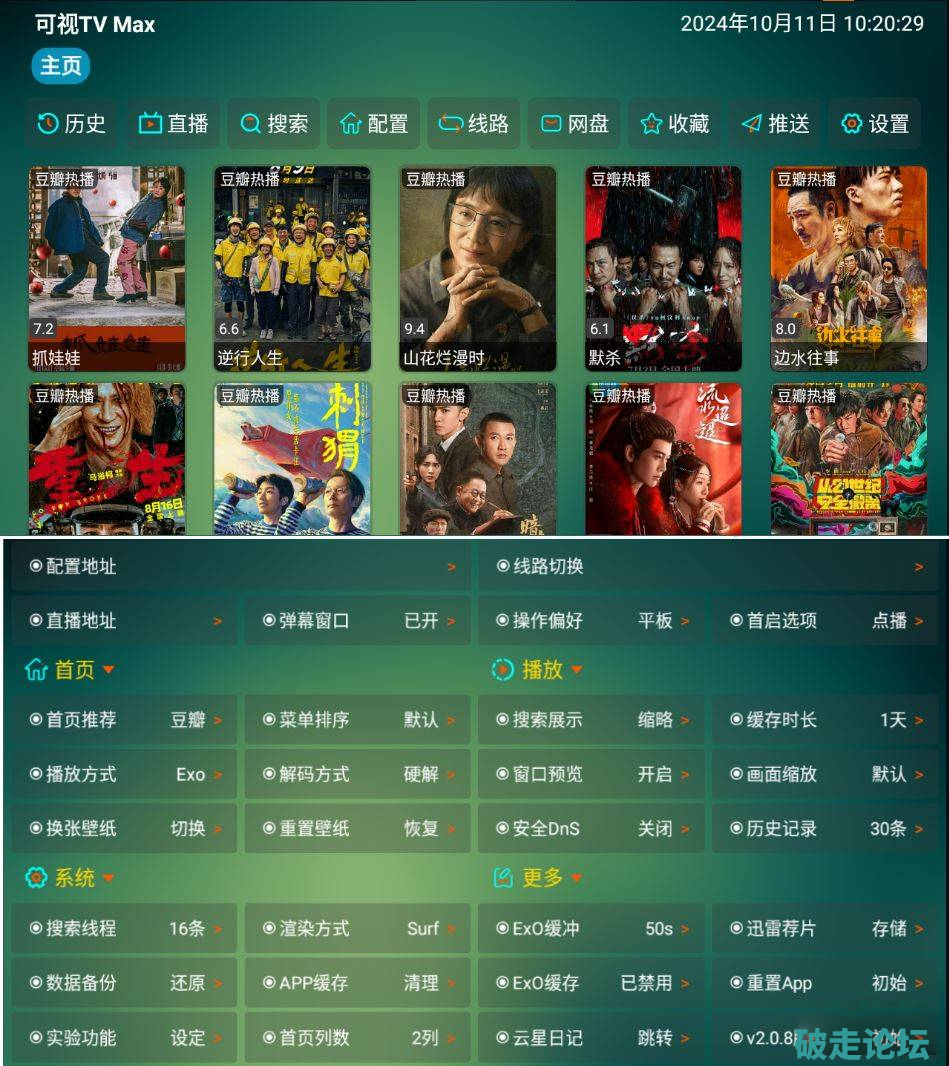Collapse the 首页 section arrow
This screenshot has height=1066, width=949.
click(109, 670)
